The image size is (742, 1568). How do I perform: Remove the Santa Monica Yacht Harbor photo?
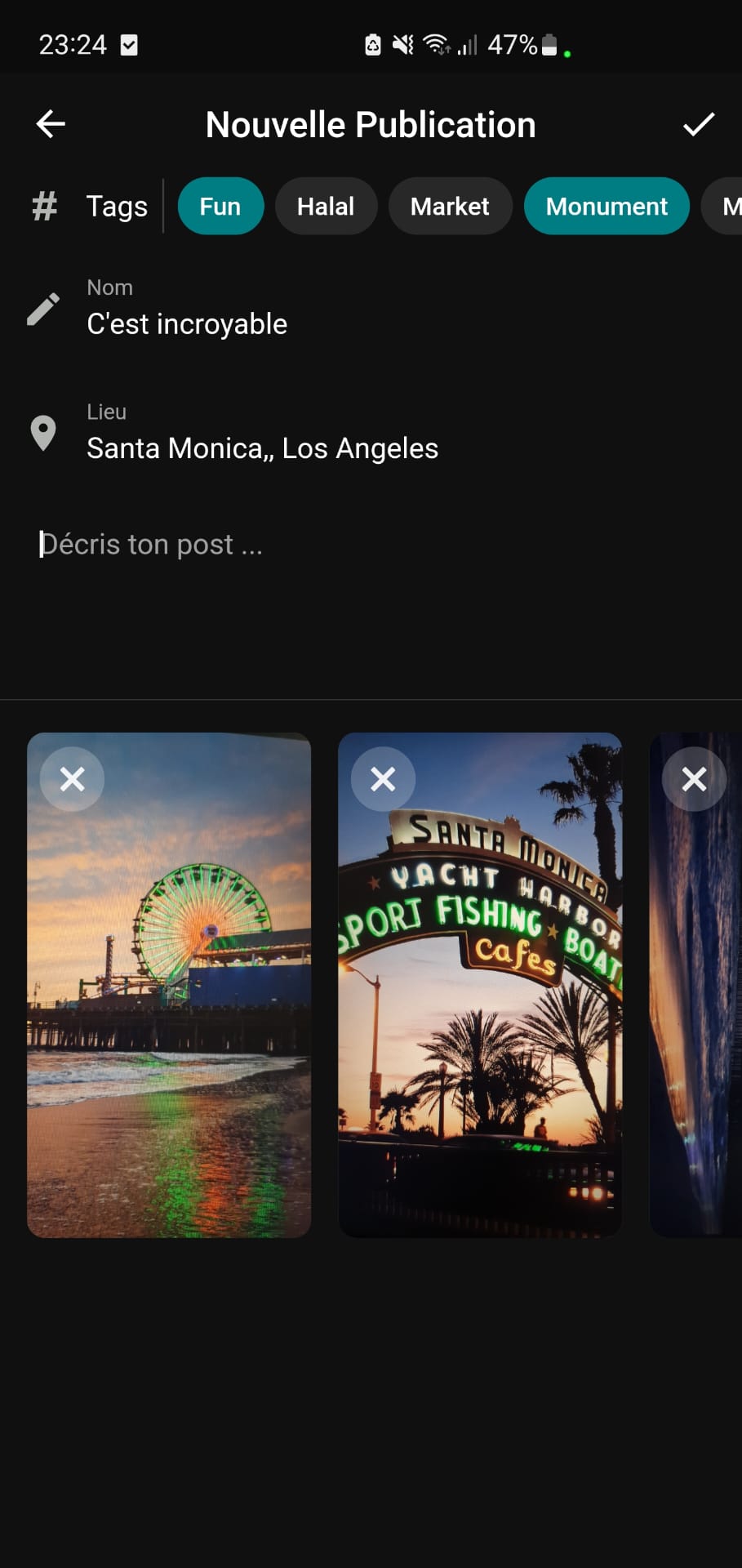(383, 779)
